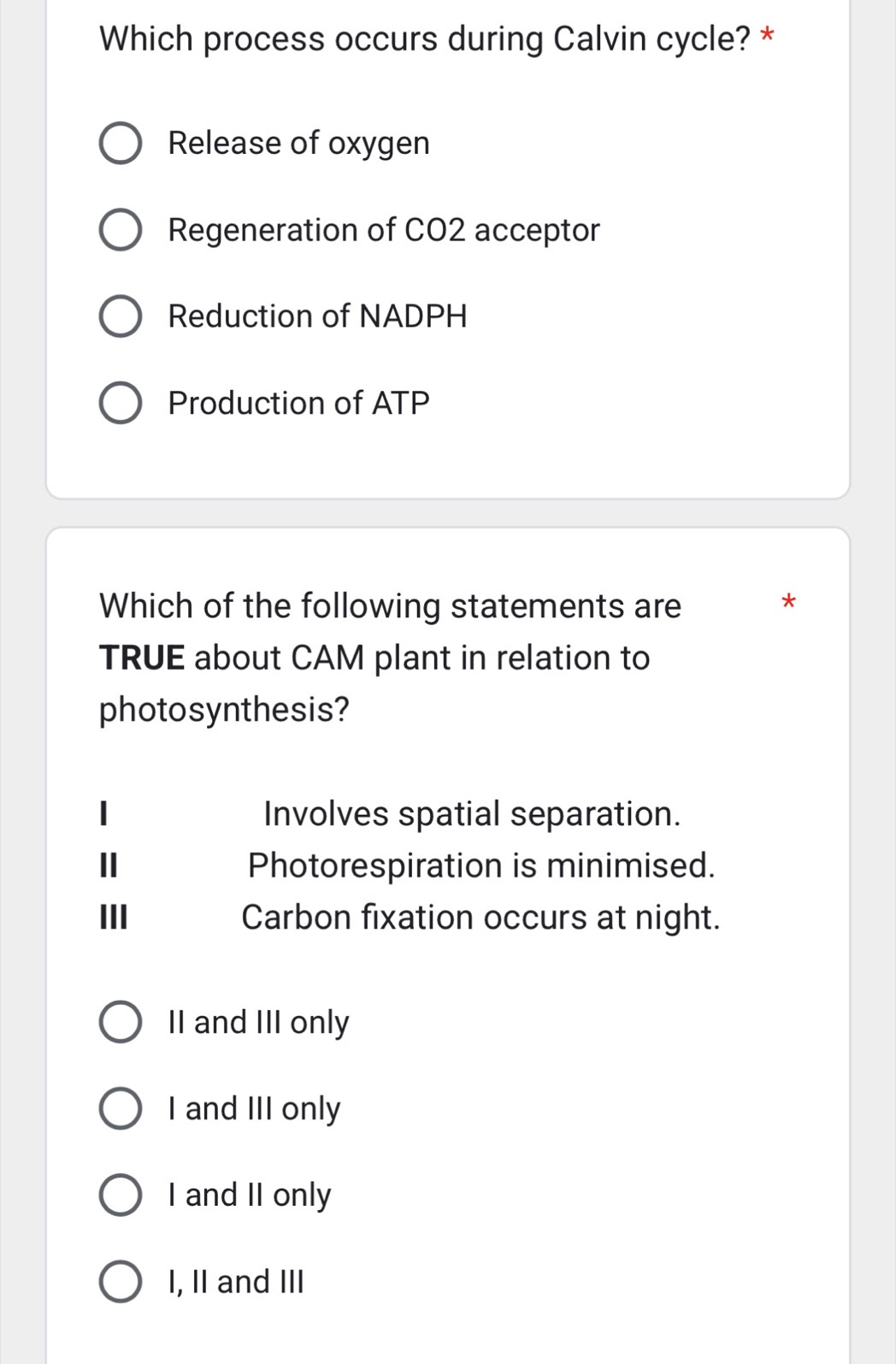Viewport: 896px width, 1364px height.
Task: Click statement "Carbon fixation occurs at night"
Action: click(480, 918)
